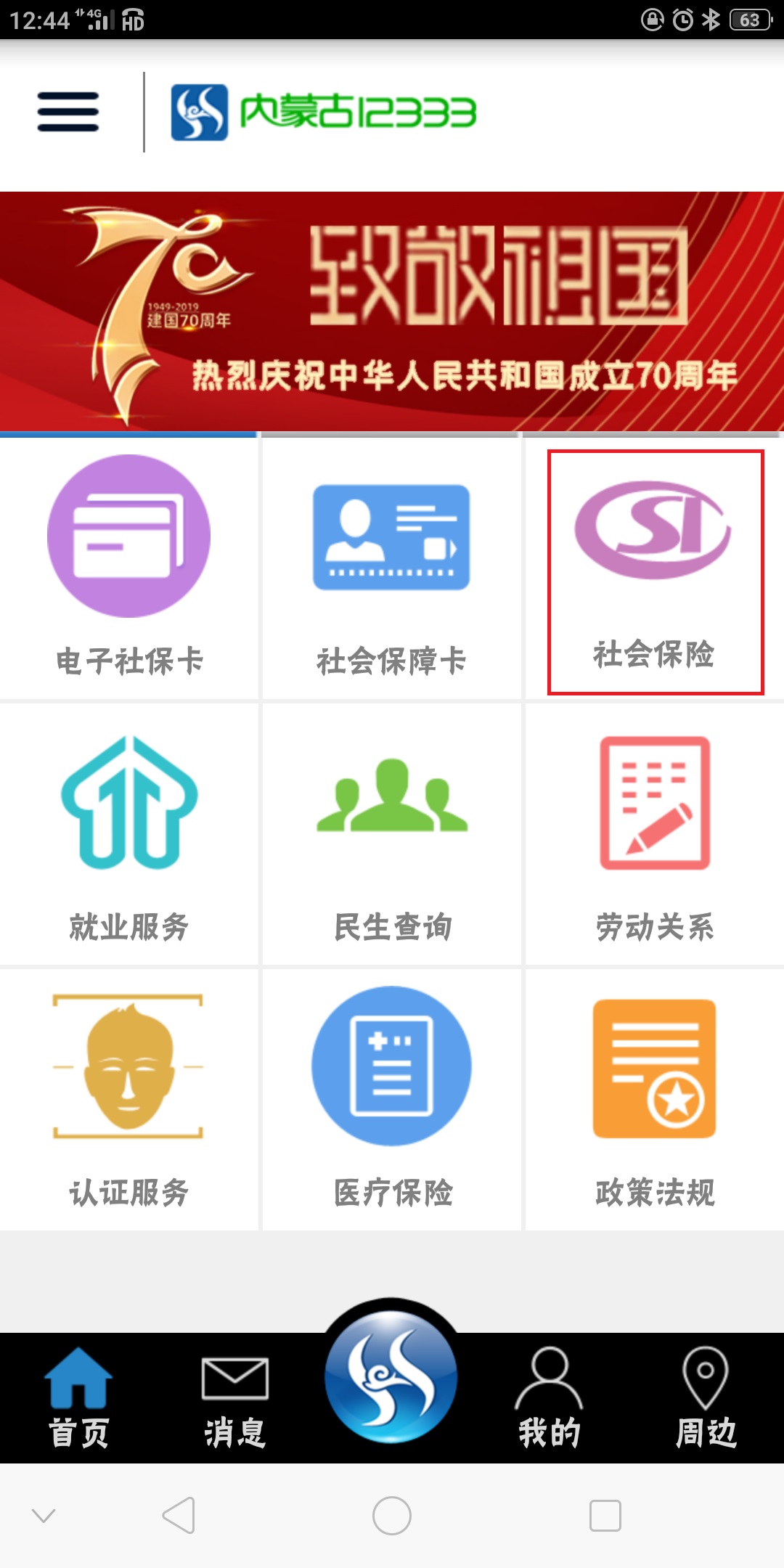Open 社会保障卡 service

(391, 568)
